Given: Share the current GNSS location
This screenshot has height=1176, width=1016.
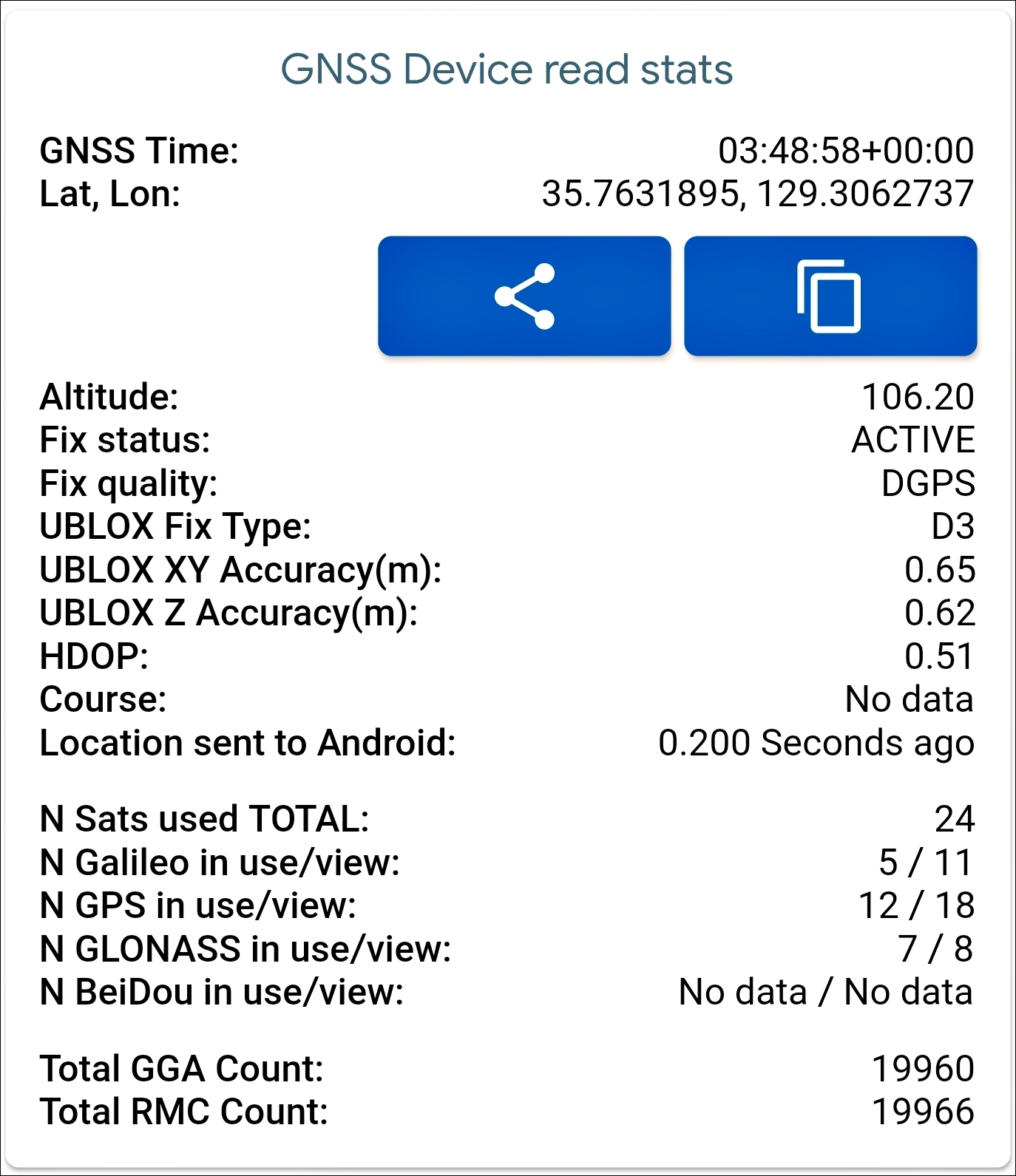Looking at the screenshot, I should point(524,296).
